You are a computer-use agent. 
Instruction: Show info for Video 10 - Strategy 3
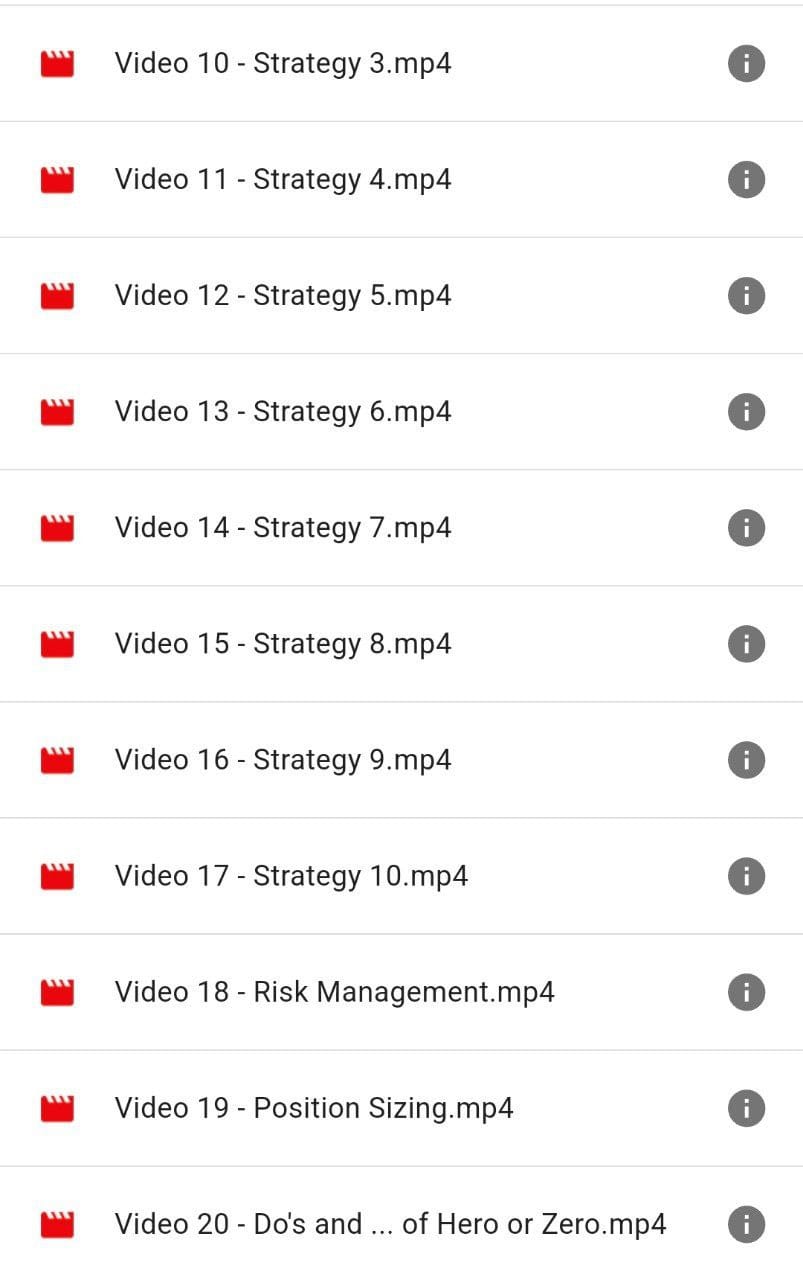click(x=746, y=64)
